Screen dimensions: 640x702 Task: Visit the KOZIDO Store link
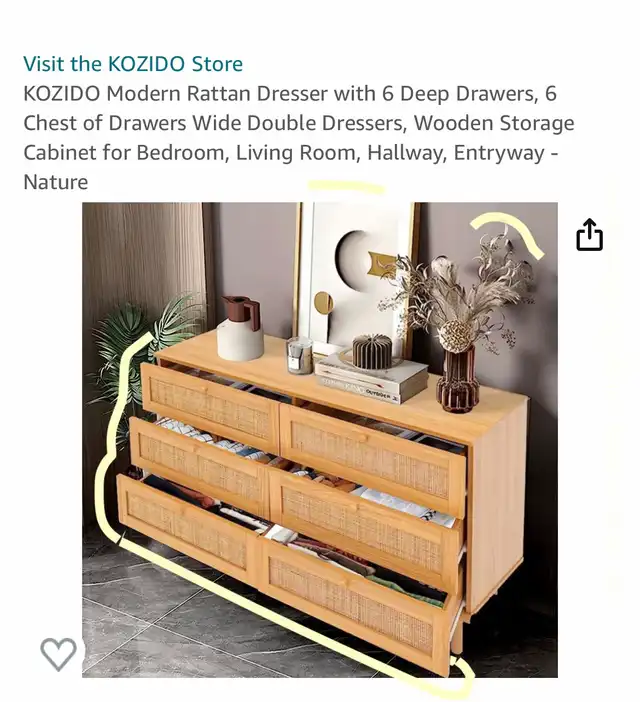point(133,64)
